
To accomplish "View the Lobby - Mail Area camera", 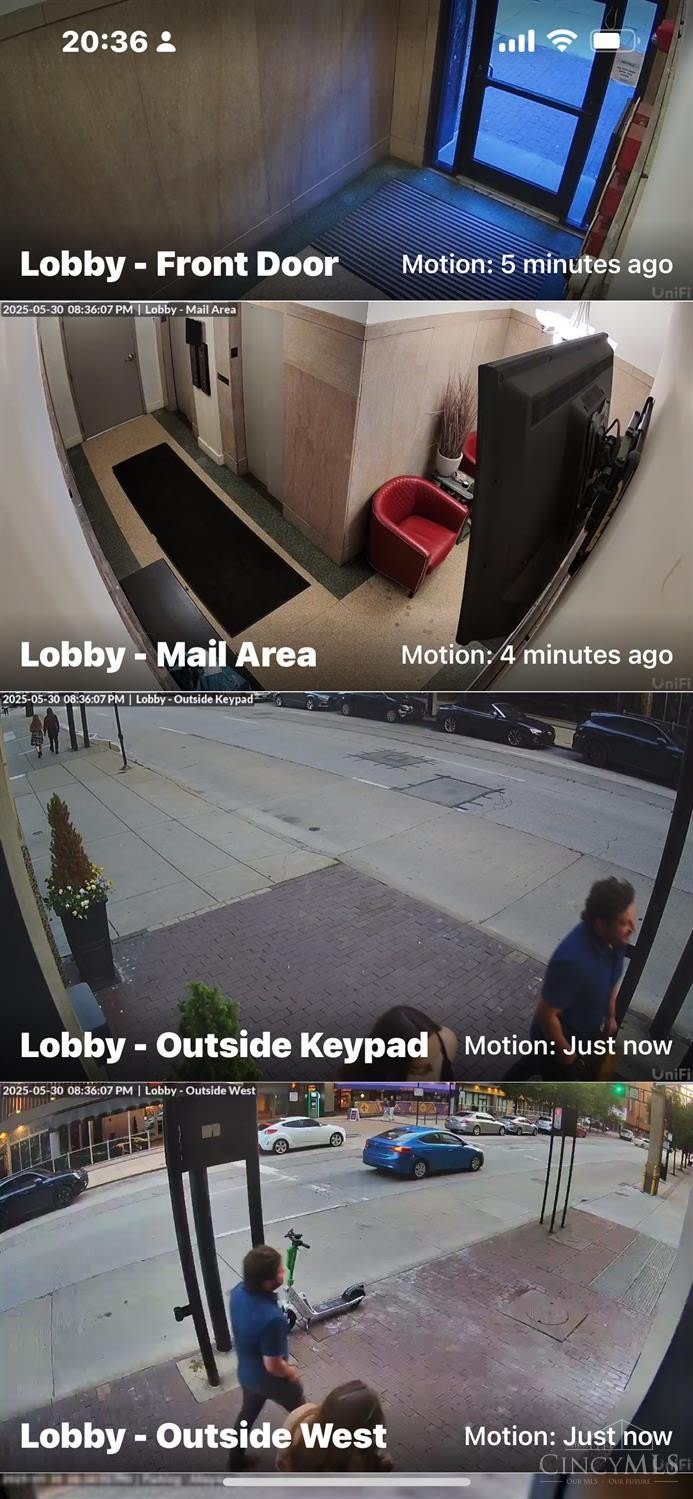I will tap(346, 496).
